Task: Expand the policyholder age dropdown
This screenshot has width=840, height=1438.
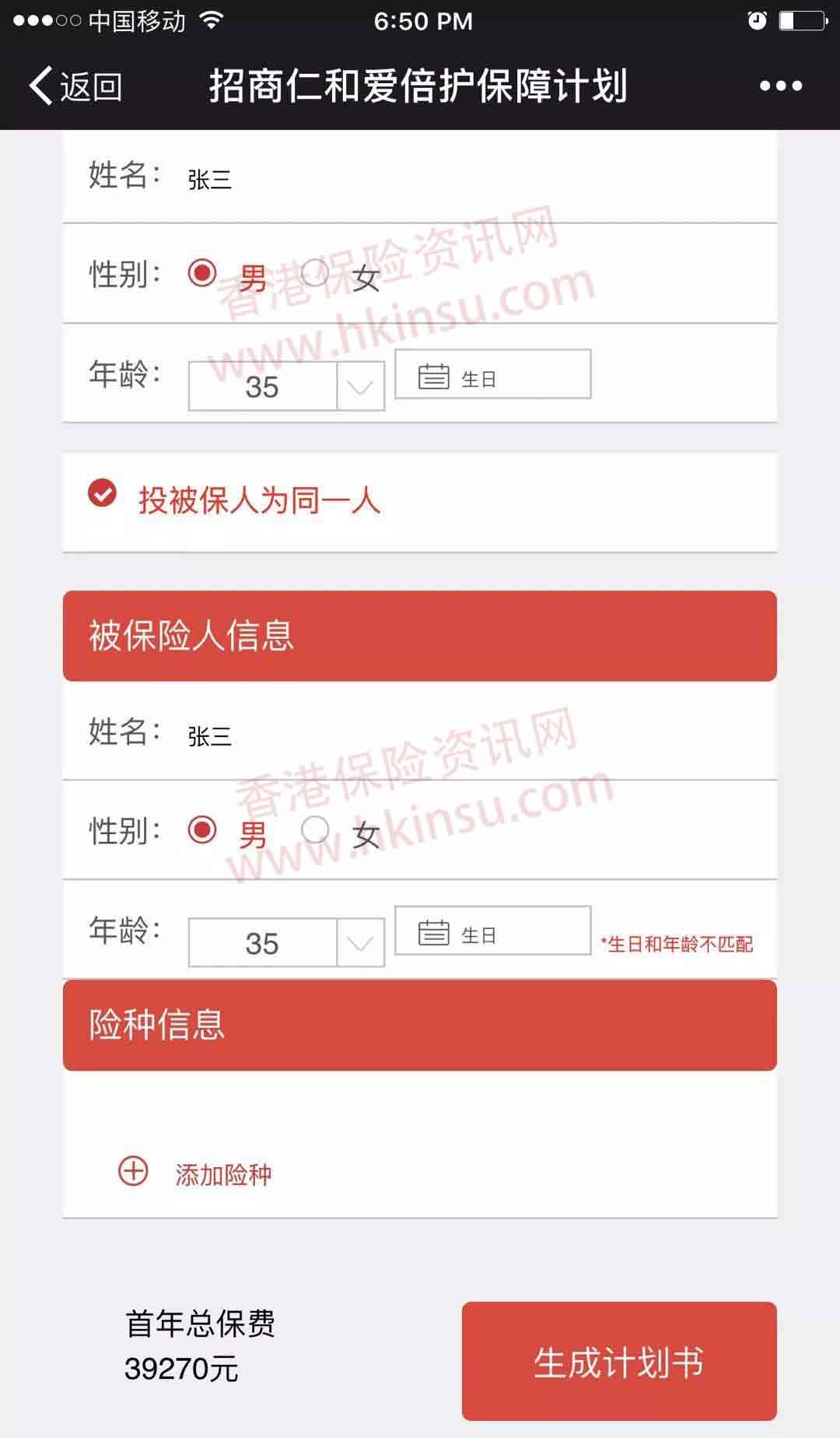Action: (x=360, y=386)
